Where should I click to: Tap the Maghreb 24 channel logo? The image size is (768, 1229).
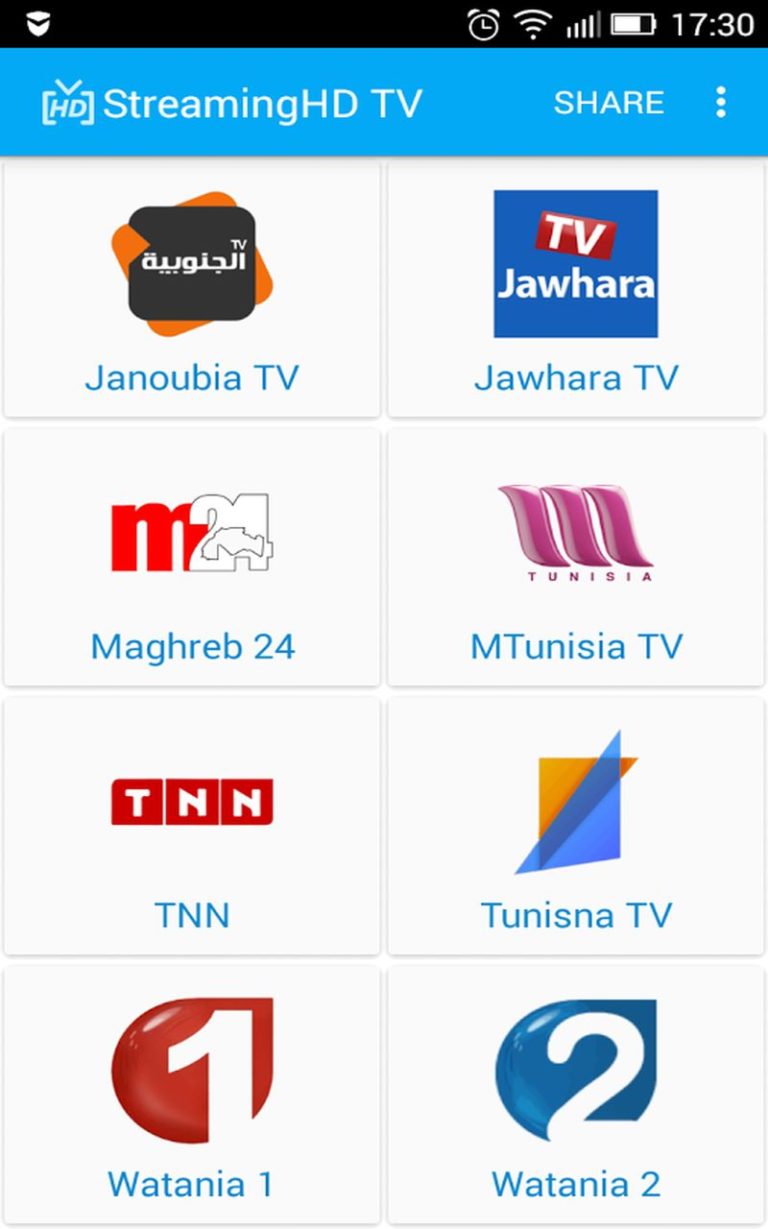point(192,531)
